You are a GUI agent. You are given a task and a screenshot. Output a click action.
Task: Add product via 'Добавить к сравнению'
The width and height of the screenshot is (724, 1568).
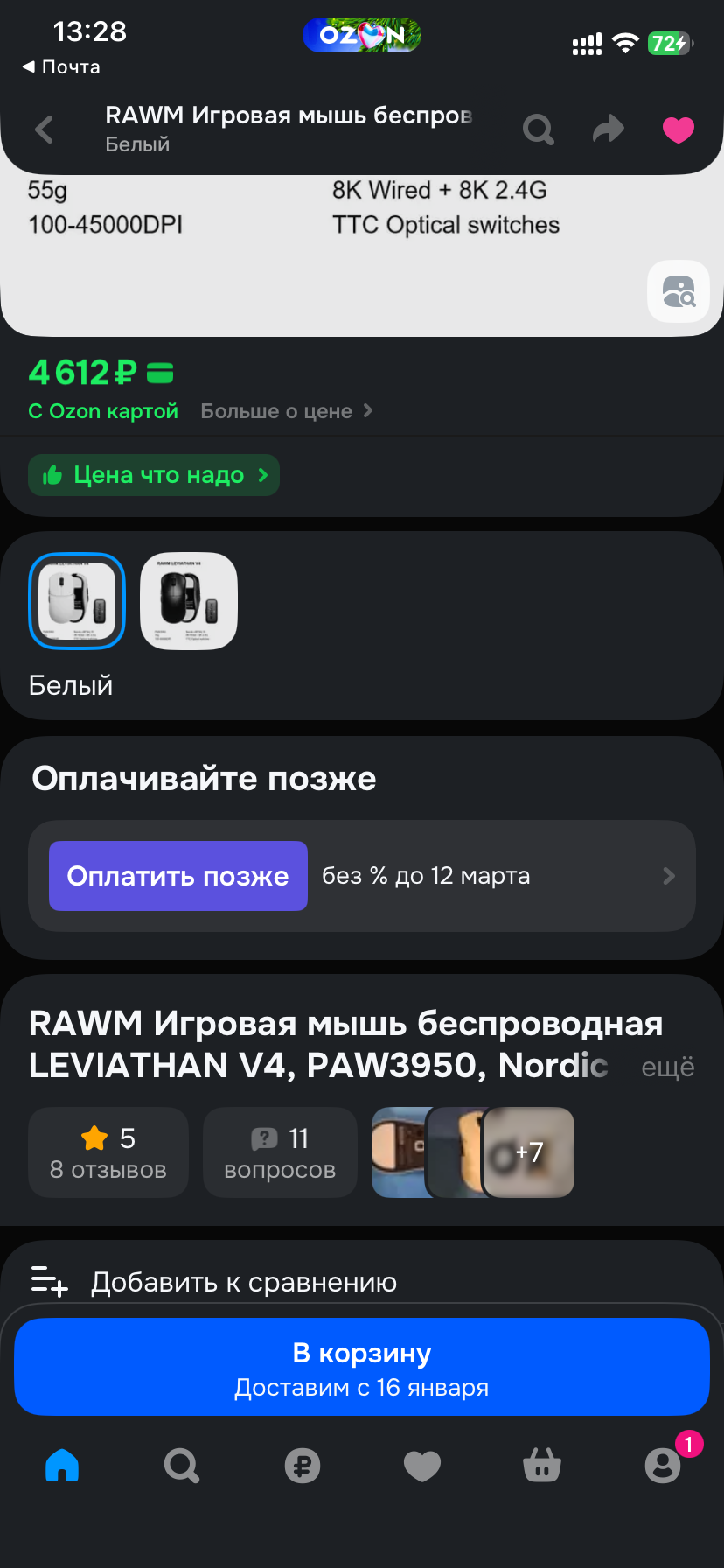[x=243, y=1282]
